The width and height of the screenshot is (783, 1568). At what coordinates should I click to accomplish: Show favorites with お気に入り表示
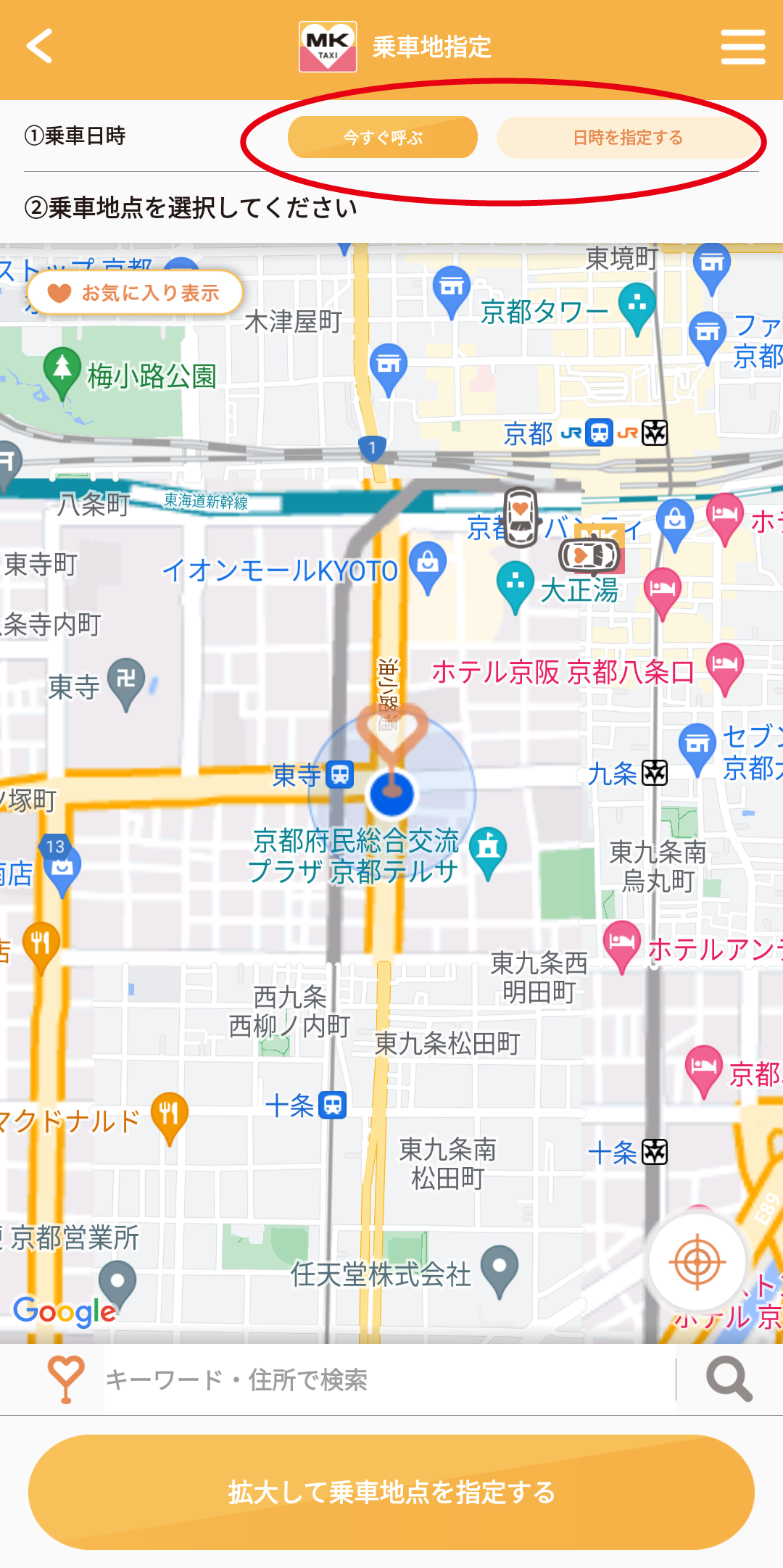click(135, 293)
